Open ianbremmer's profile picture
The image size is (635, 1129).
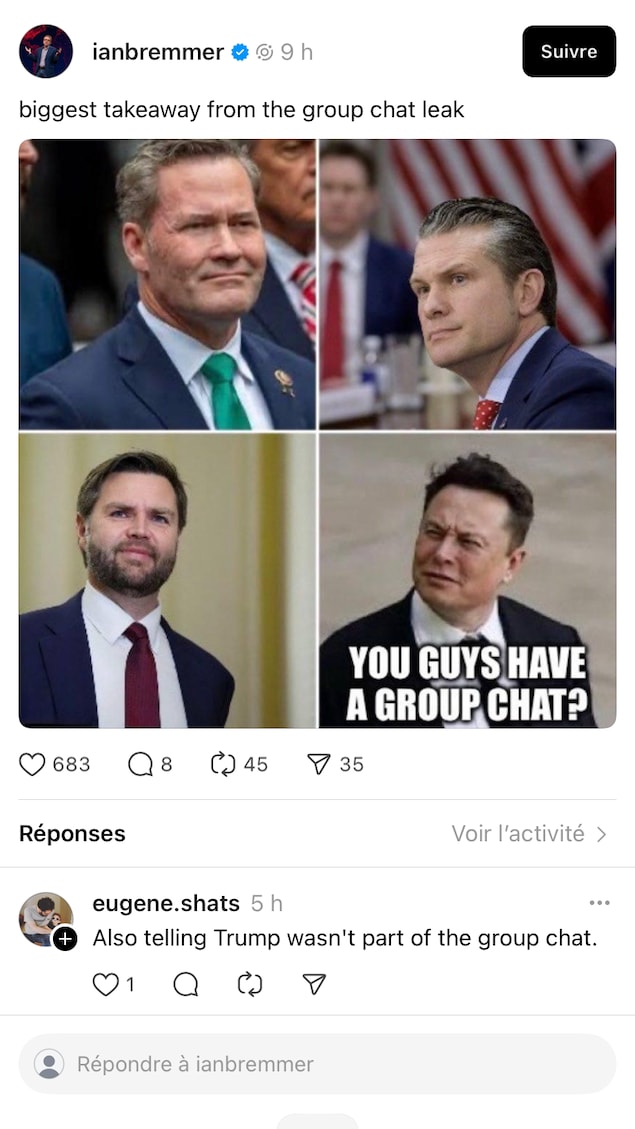(46, 52)
